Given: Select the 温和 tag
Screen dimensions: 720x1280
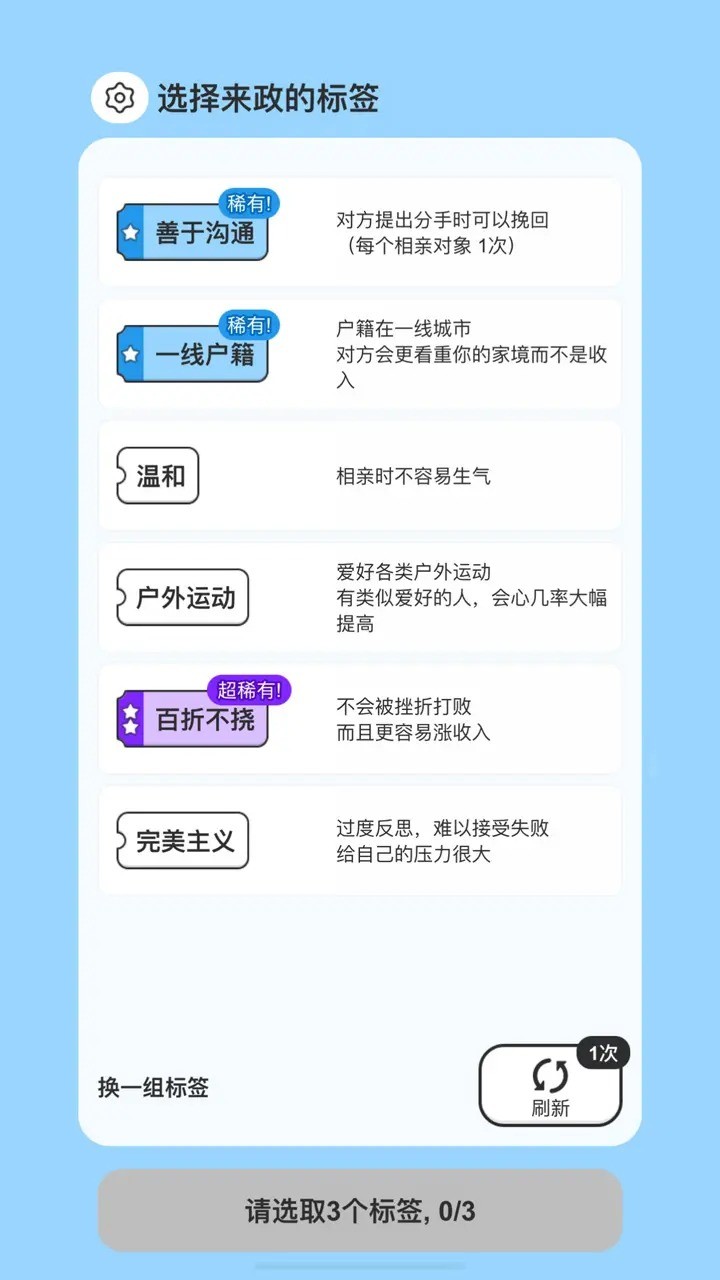Looking at the screenshot, I should (157, 476).
